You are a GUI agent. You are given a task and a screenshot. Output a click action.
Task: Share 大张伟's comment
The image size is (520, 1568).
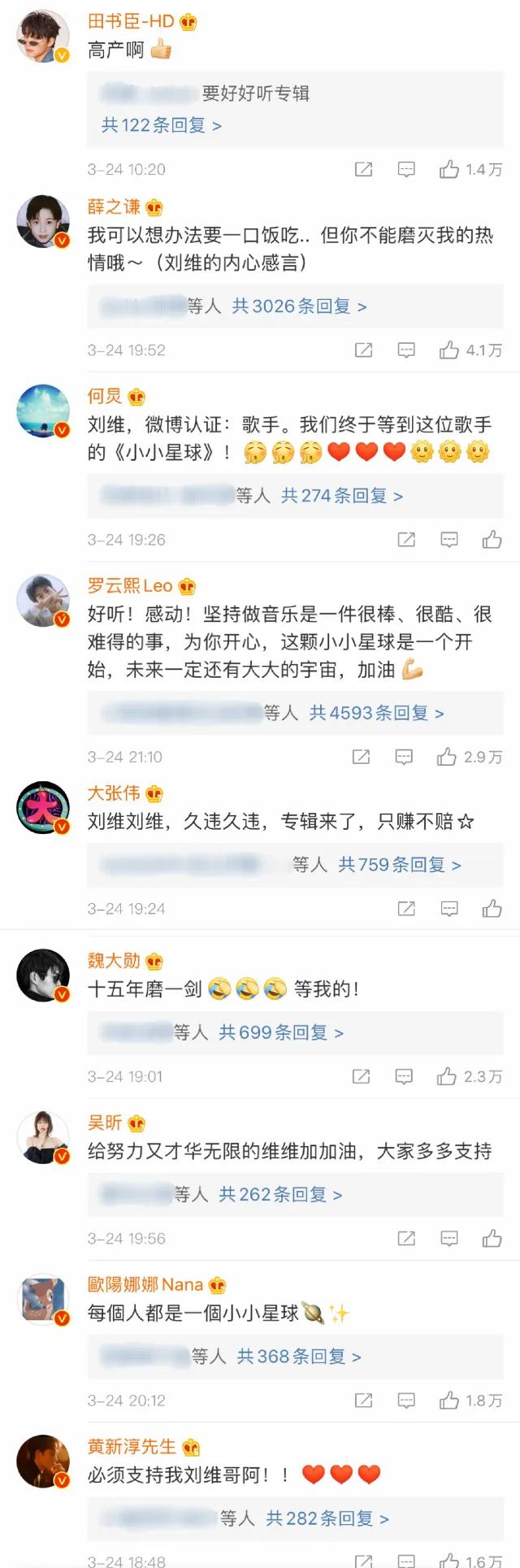pyautogui.click(x=406, y=909)
